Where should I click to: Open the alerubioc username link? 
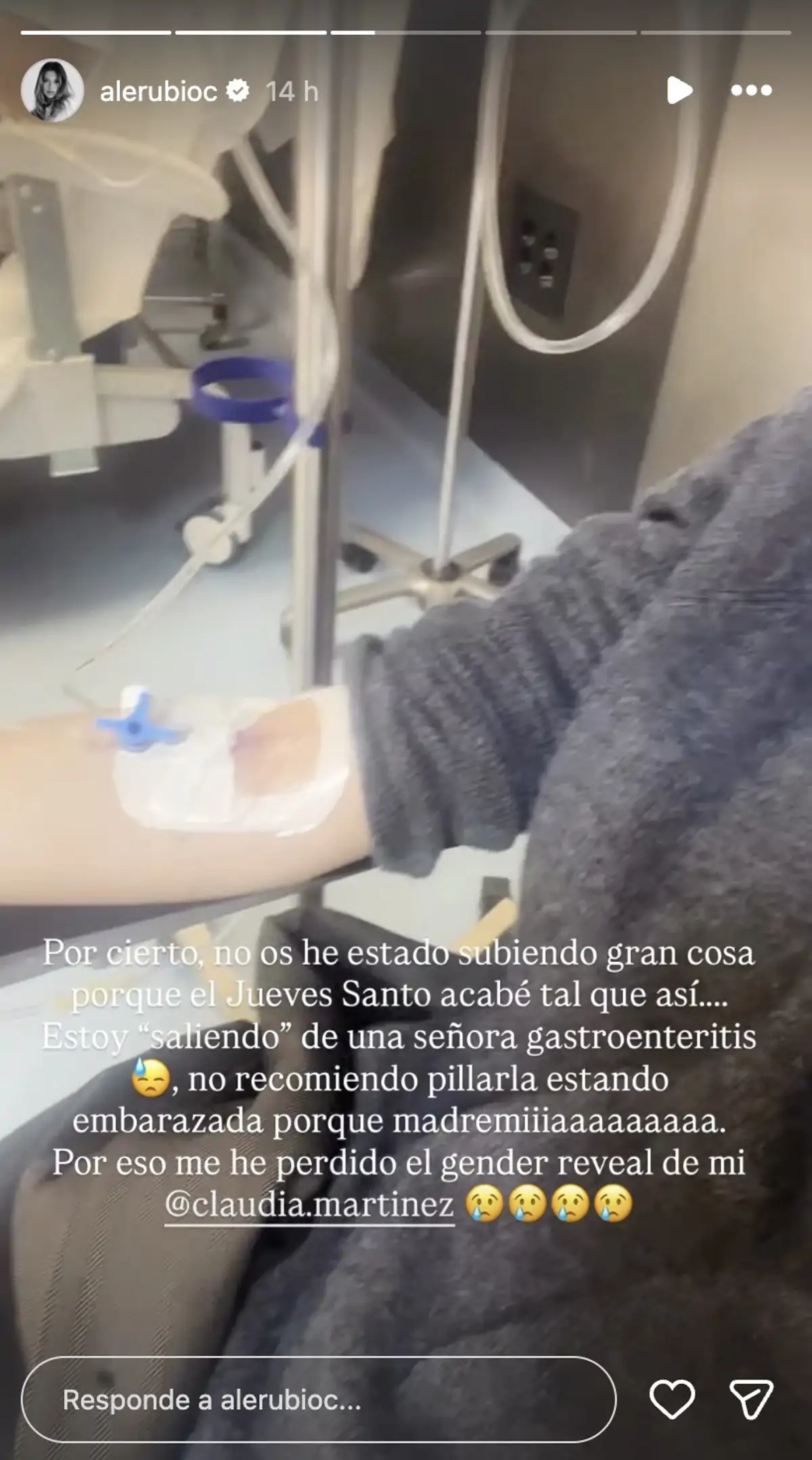(x=158, y=91)
